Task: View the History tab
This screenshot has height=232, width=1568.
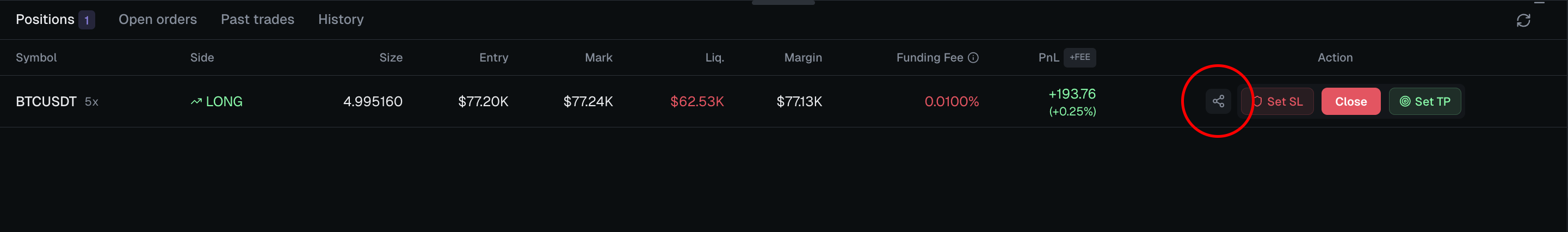Action: coord(340,20)
